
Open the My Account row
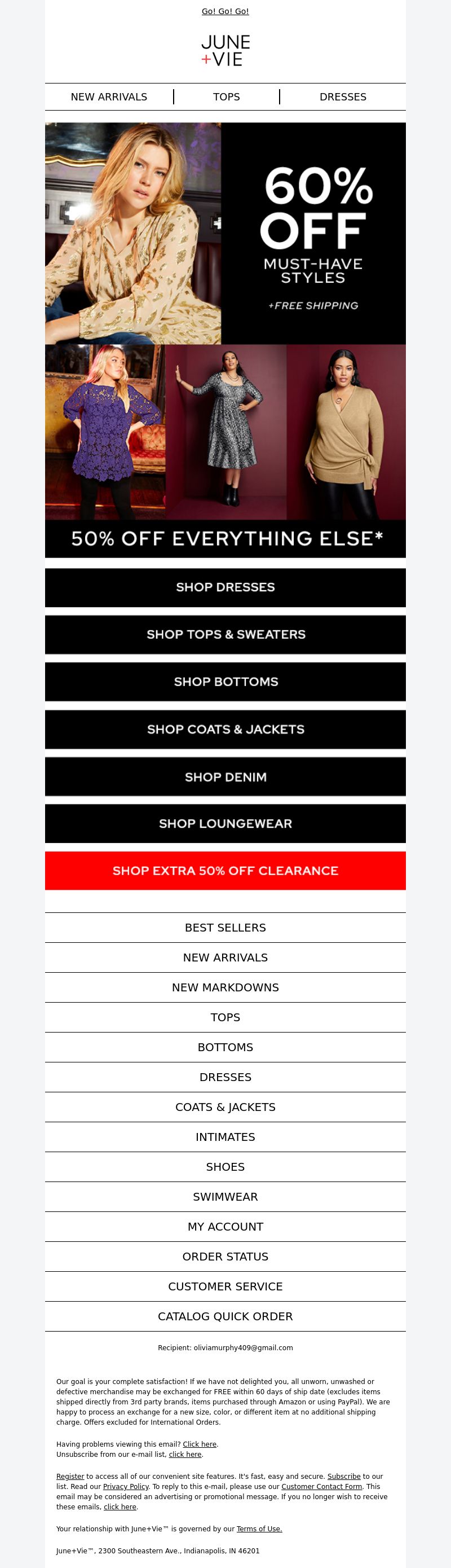pos(225,1226)
